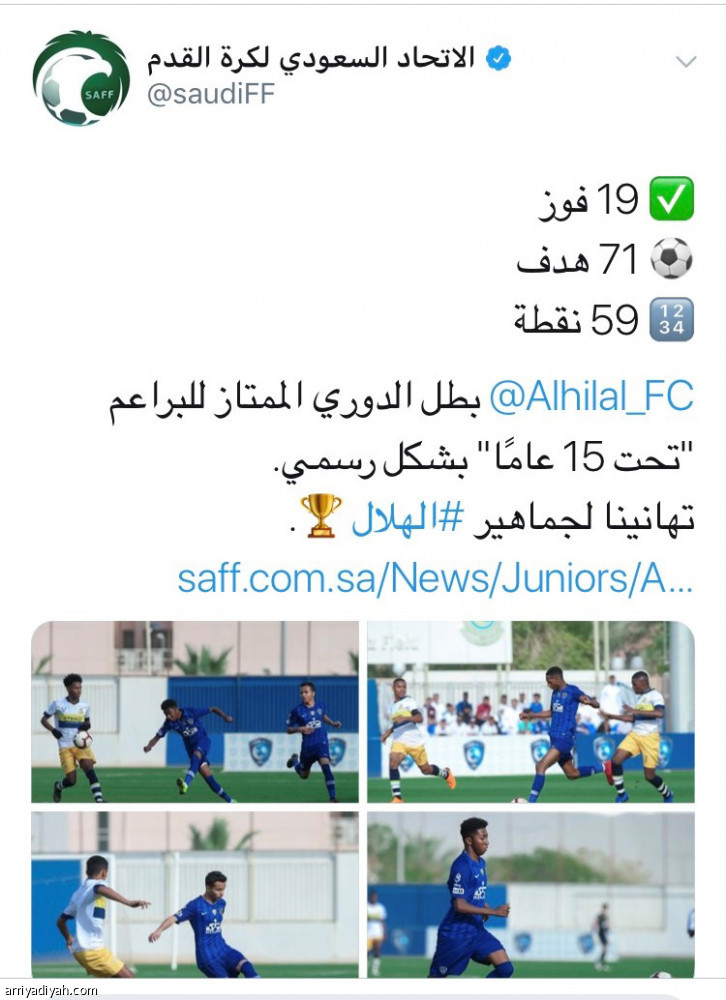View photo of two players near goalpost

[195, 894]
